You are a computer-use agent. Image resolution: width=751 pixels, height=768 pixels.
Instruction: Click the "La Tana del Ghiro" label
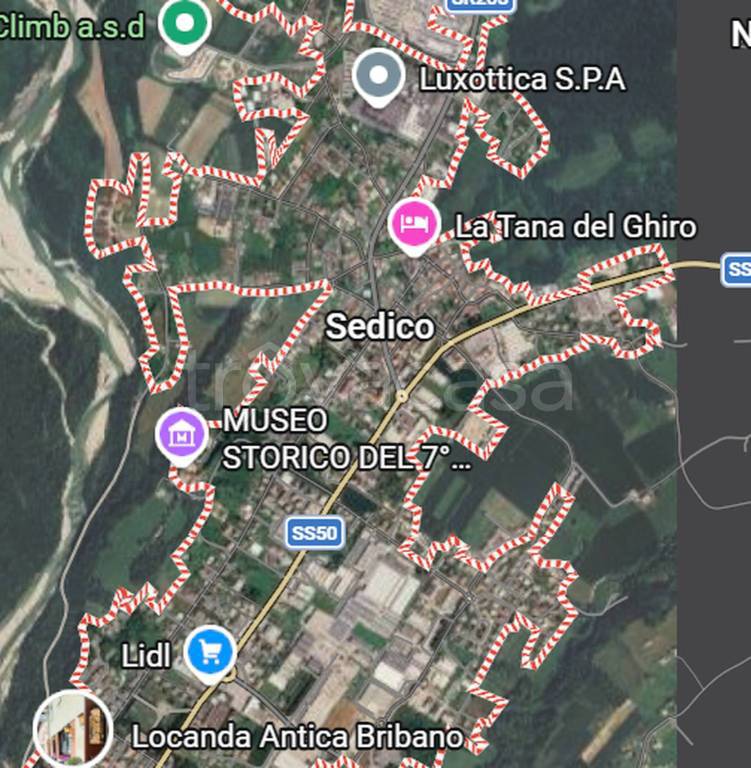tap(575, 226)
